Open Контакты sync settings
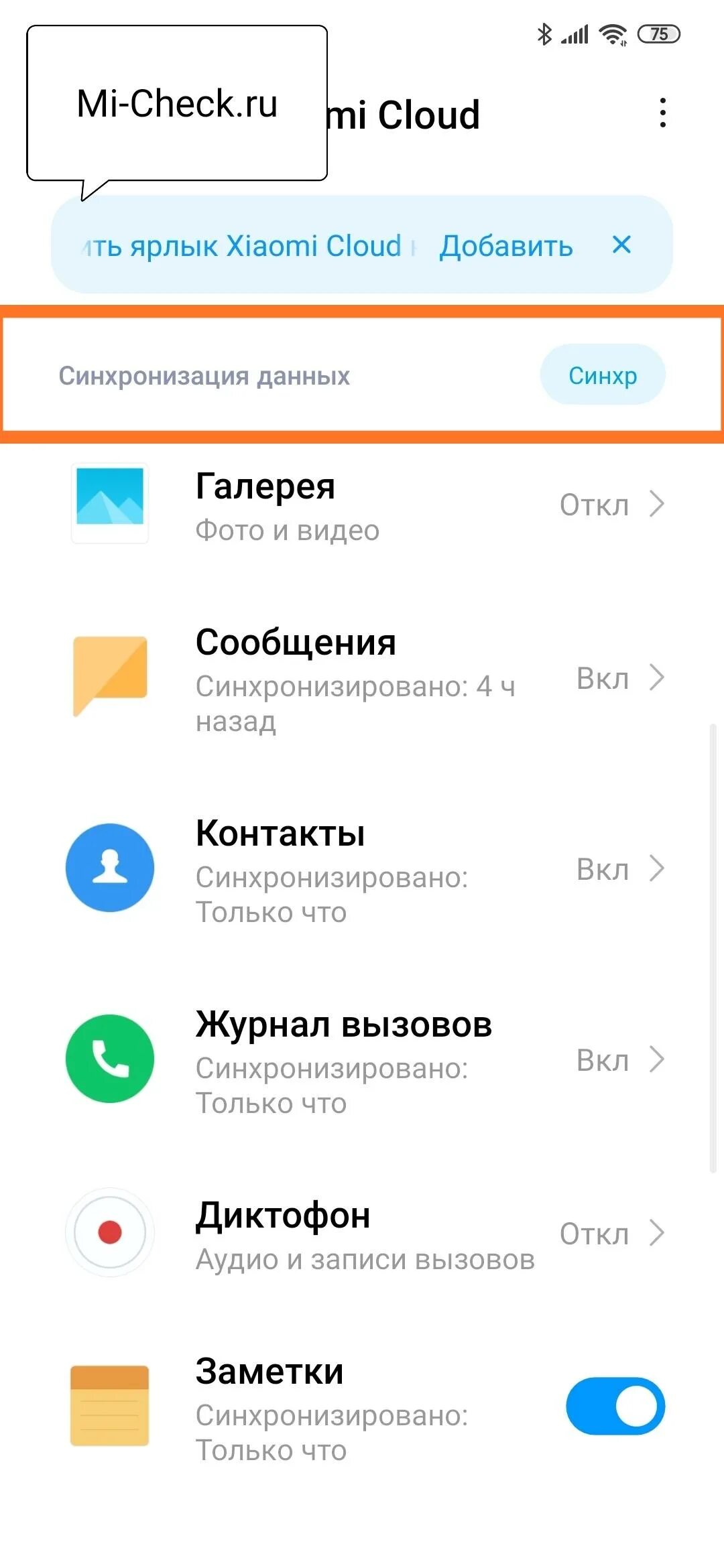 pos(362,868)
